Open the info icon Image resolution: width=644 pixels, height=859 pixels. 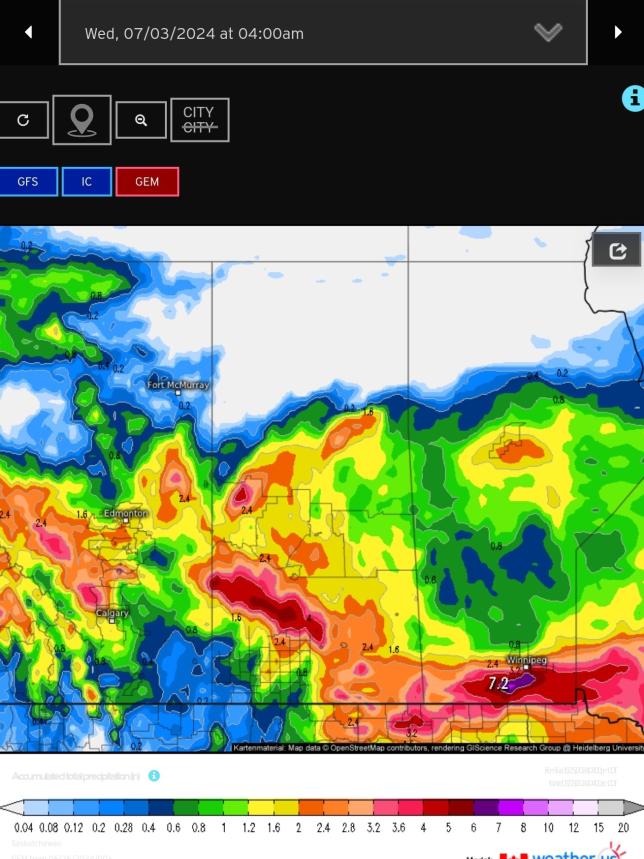pos(633,98)
